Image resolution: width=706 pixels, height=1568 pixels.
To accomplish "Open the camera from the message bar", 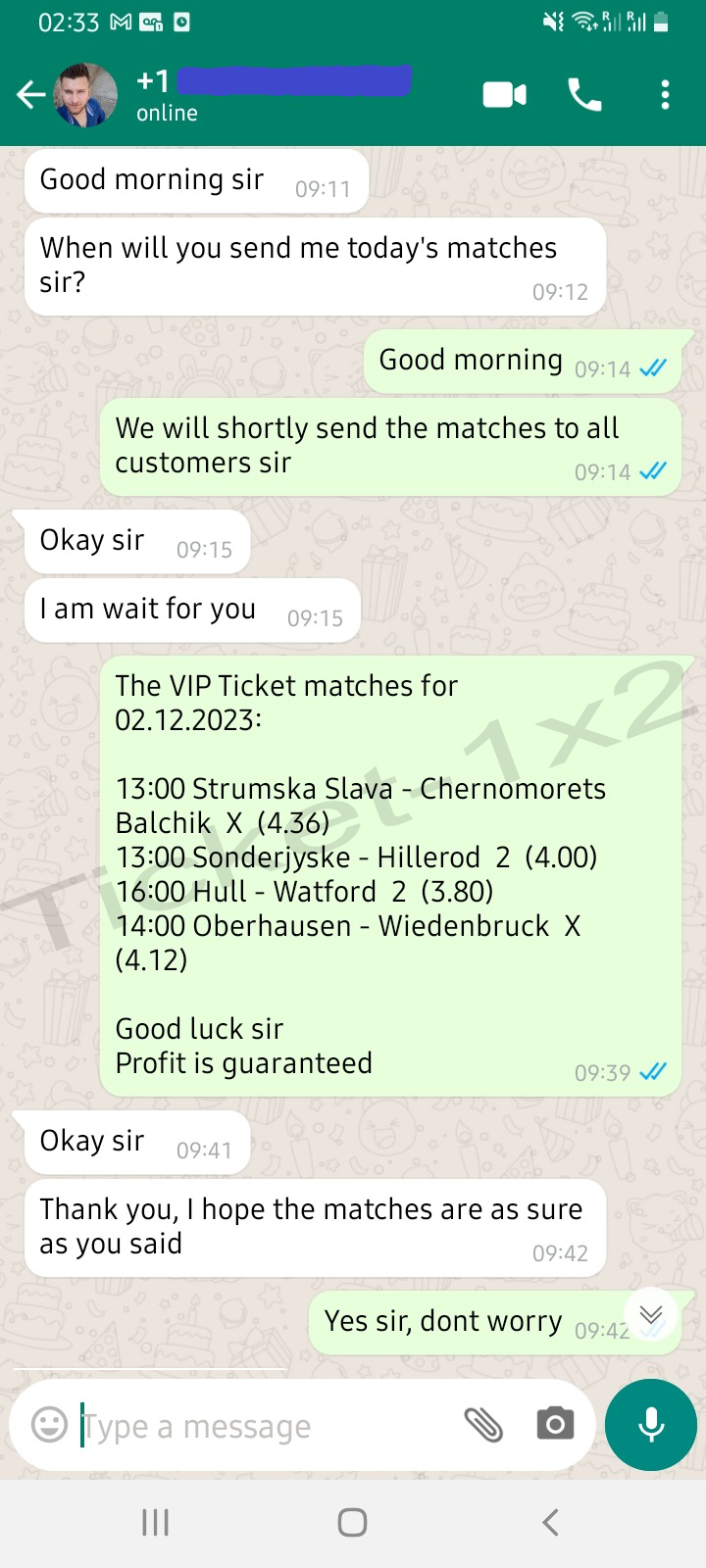I will point(555,1424).
